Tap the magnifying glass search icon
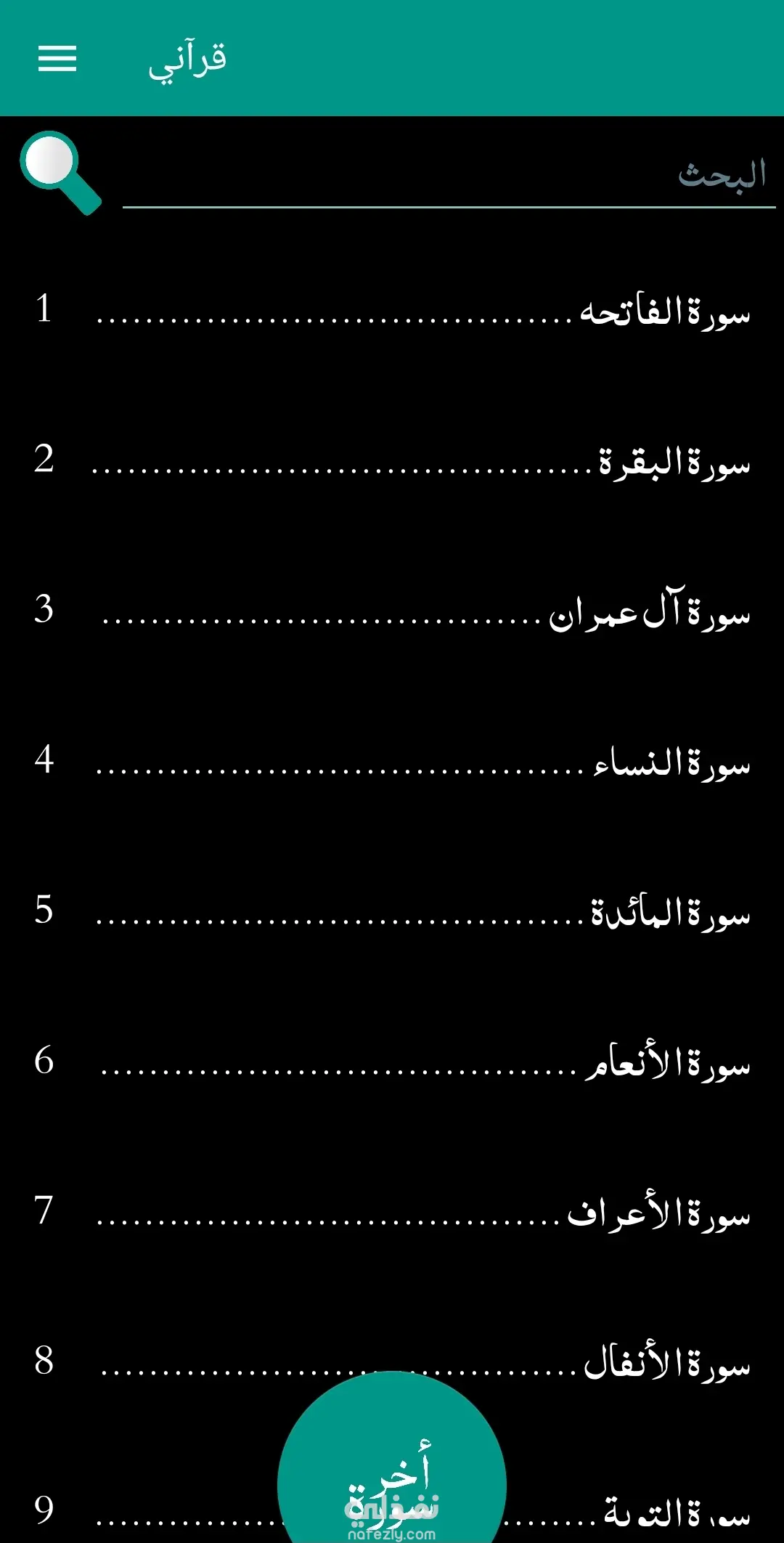This screenshot has height=1543, width=784. click(60, 172)
